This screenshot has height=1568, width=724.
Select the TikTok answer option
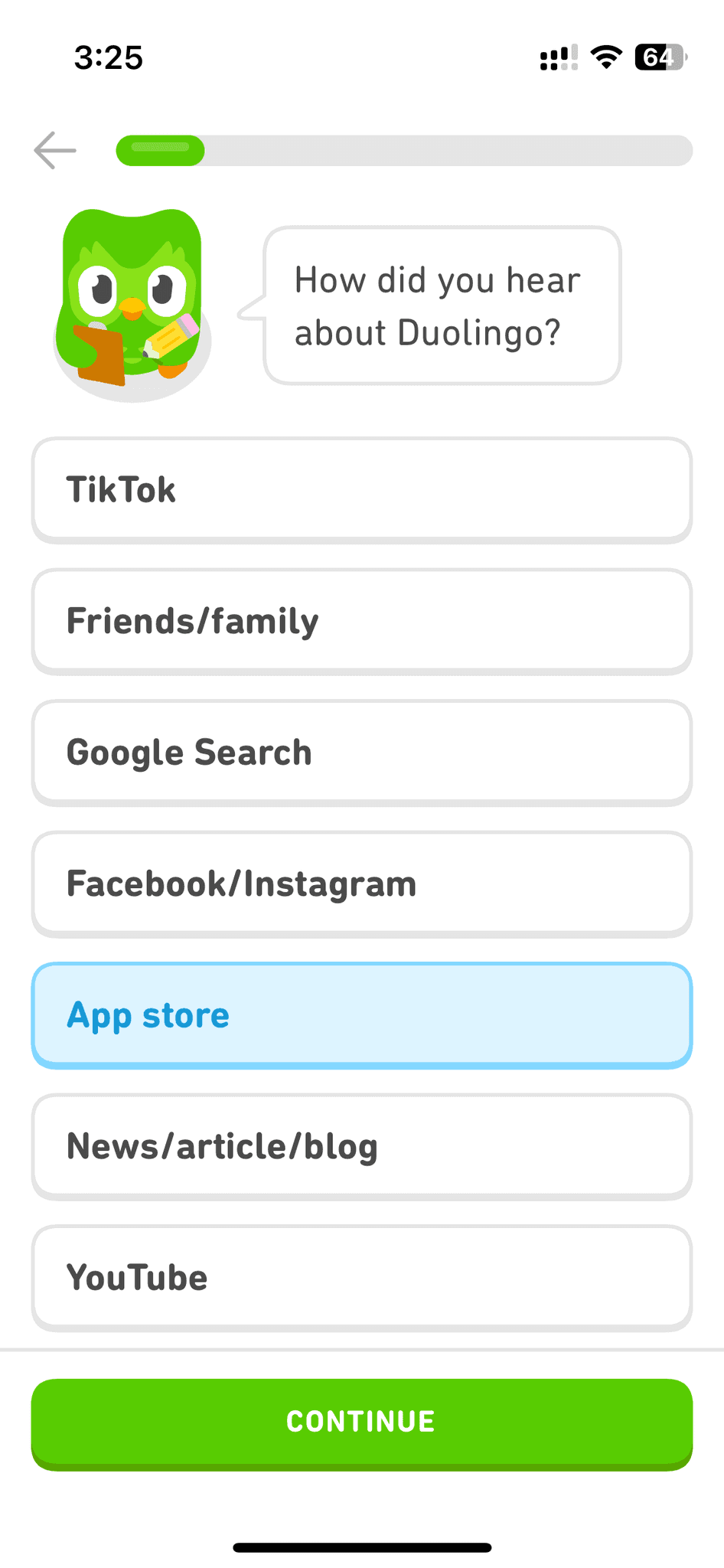[x=361, y=490]
